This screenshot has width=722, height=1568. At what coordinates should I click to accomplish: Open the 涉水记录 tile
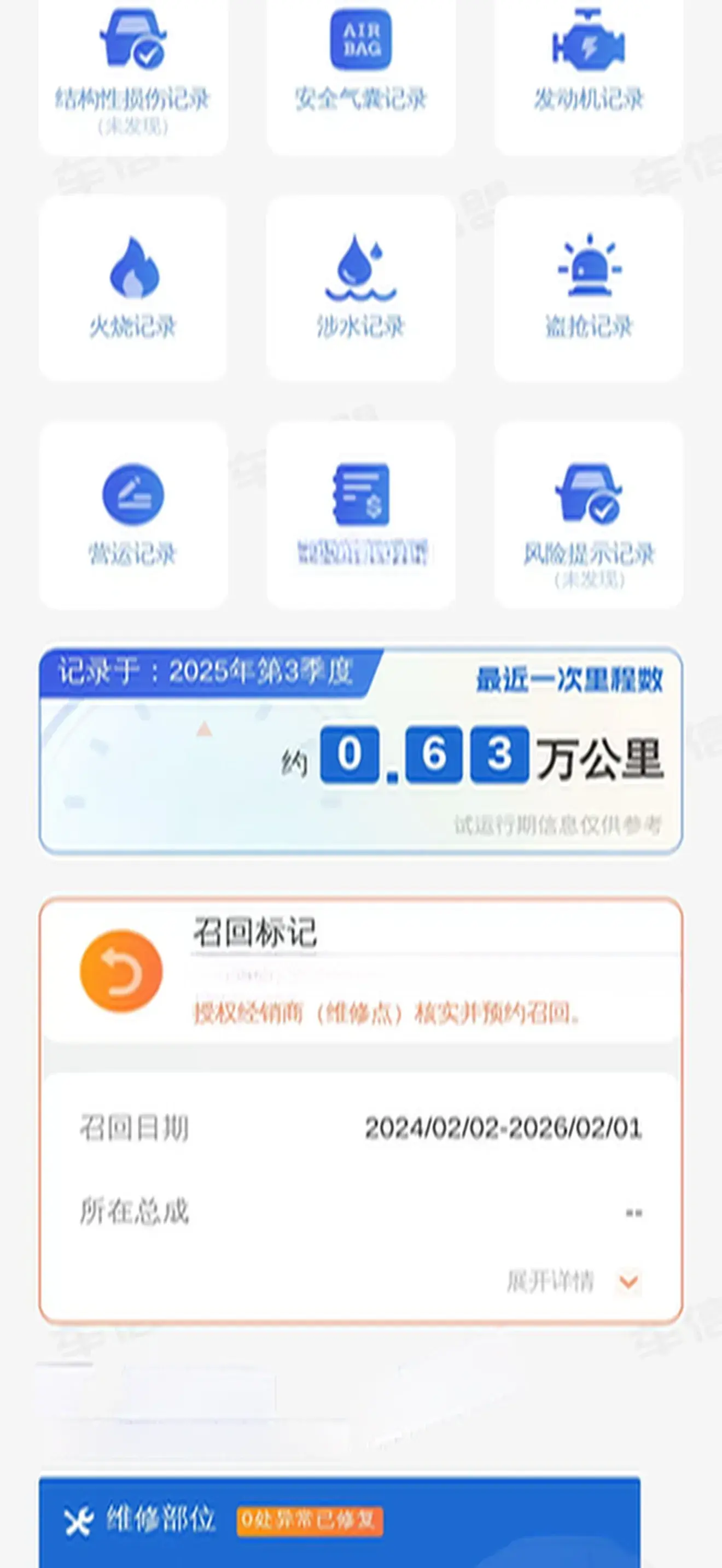[361, 288]
